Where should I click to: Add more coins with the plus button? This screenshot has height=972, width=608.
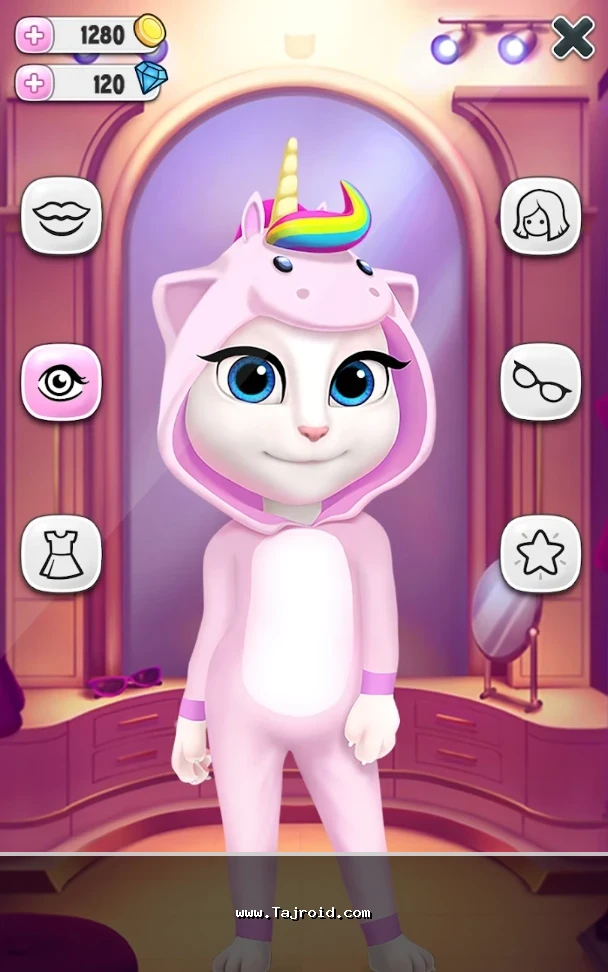[x=35, y=36]
